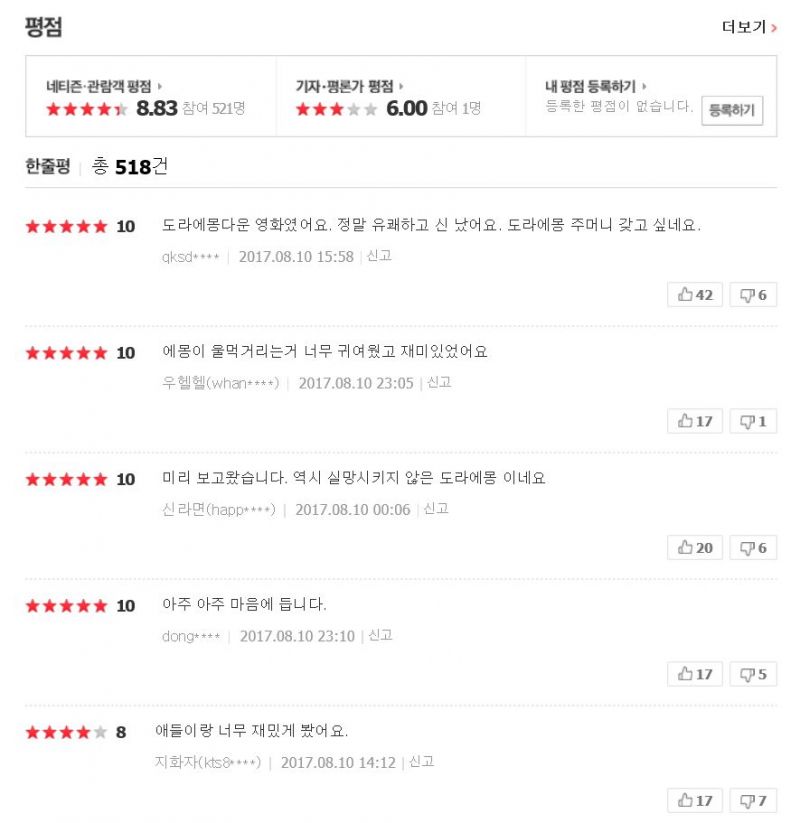This screenshot has width=800, height=823.
Task: Dislike the review by 지화자(kts8****)
Action: (753, 801)
